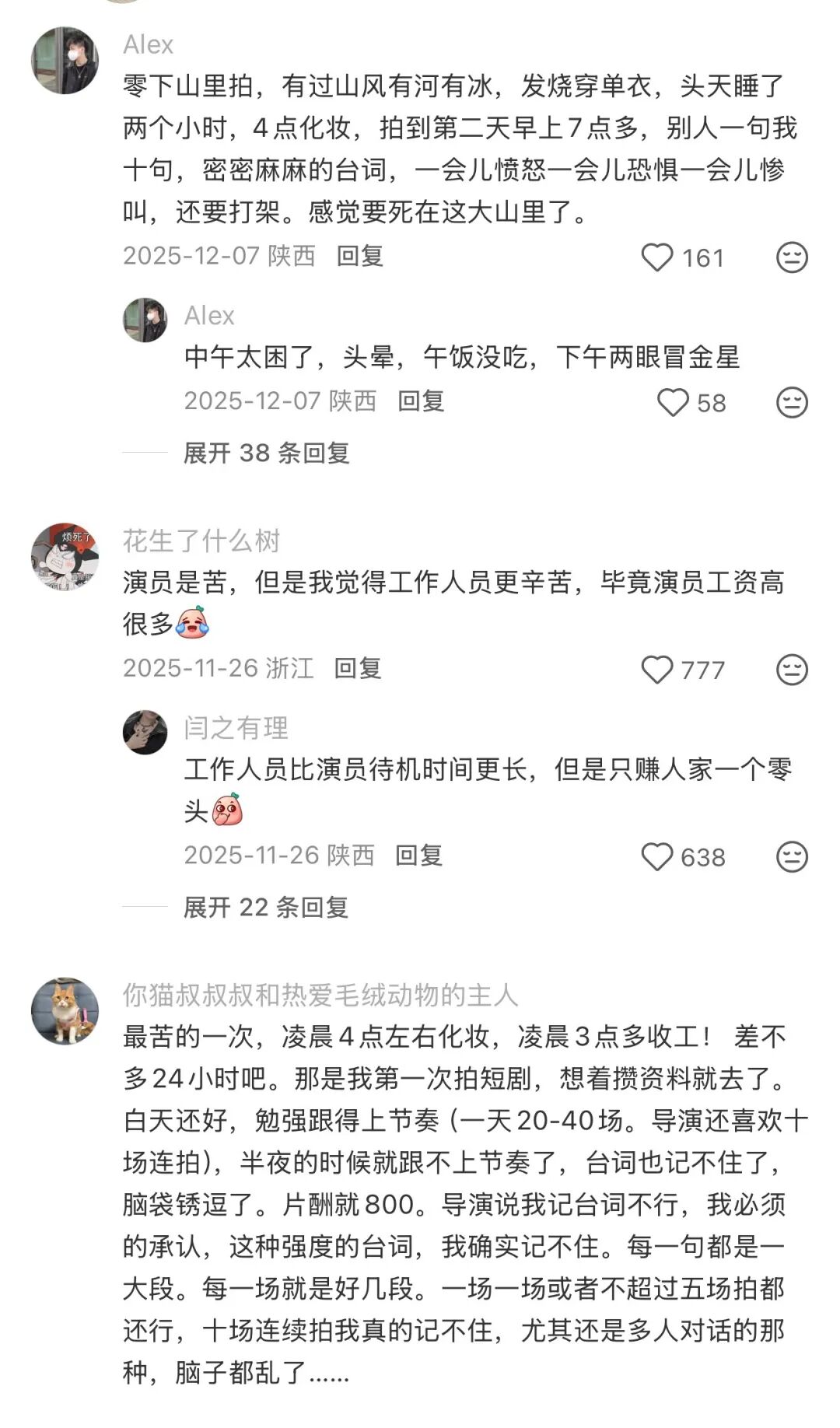This screenshot has height=1428, width=840.
Task: Dislike Alex's comment about 零下山里拍
Action: point(792,257)
